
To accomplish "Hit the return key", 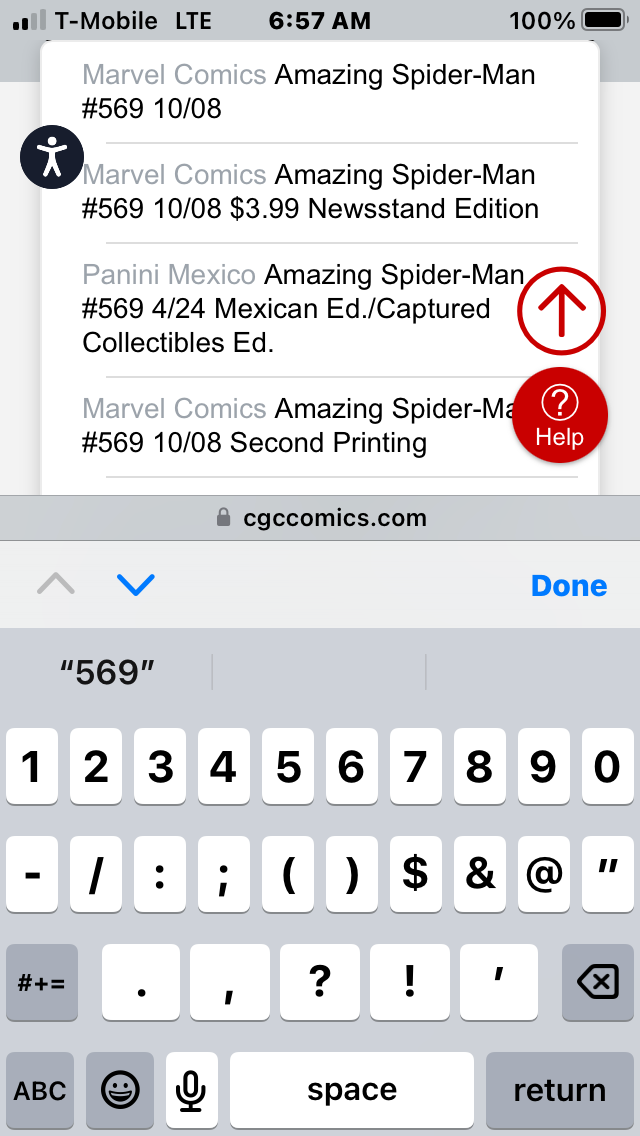I will (x=559, y=1090).
